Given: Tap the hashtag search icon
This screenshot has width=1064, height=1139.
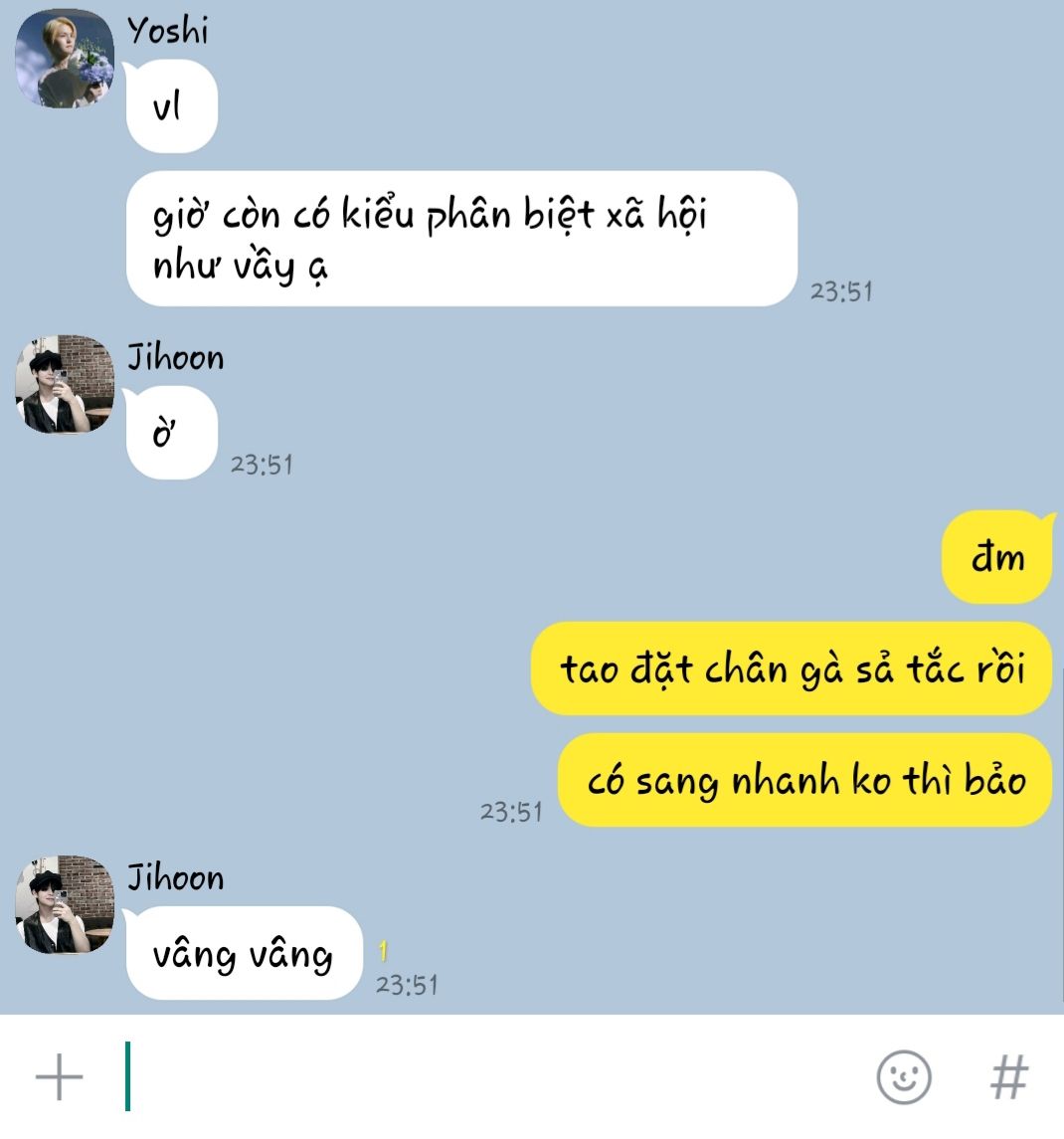Looking at the screenshot, I should click(1009, 1077).
